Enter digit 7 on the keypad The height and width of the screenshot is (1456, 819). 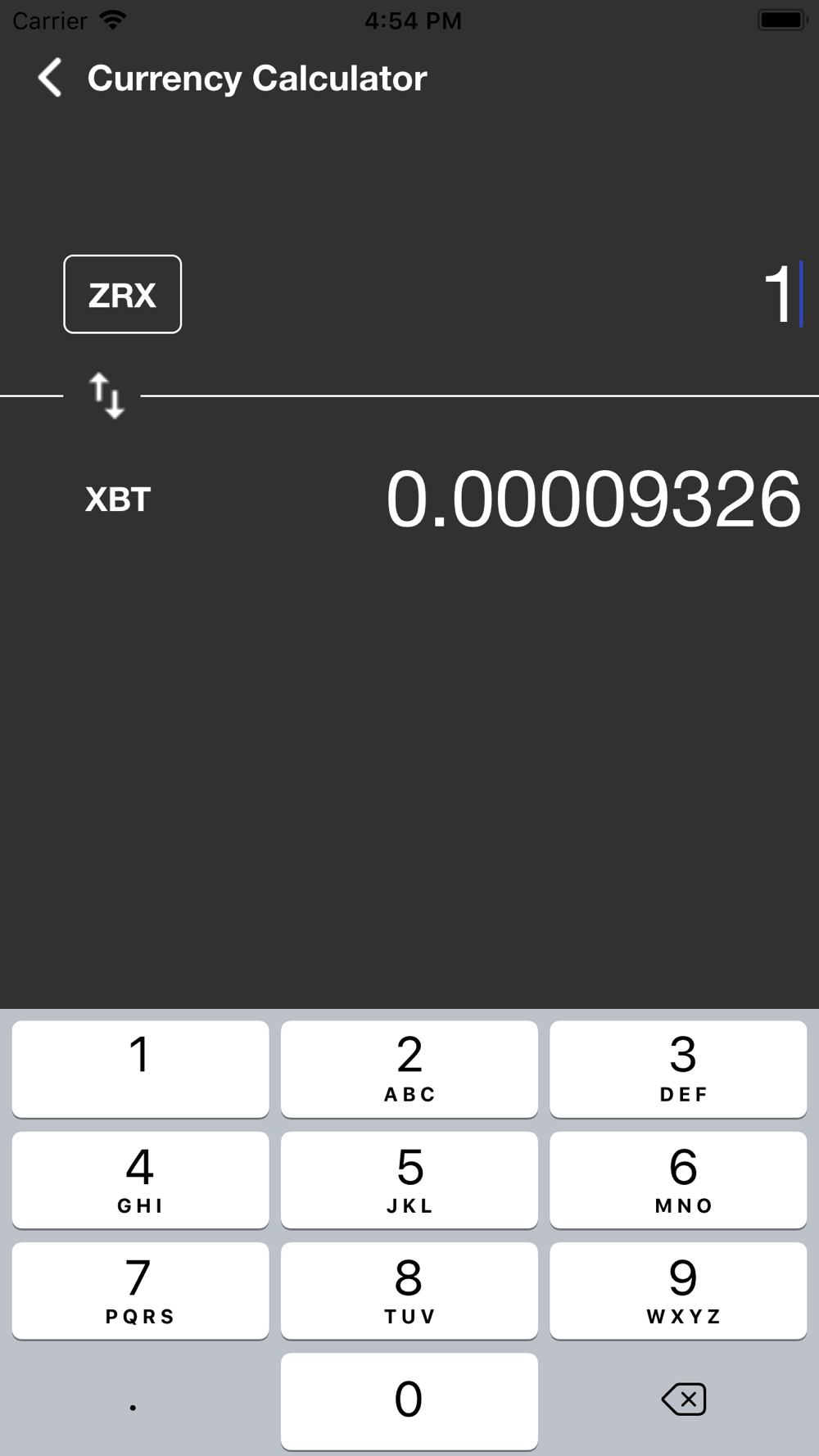(140, 1291)
